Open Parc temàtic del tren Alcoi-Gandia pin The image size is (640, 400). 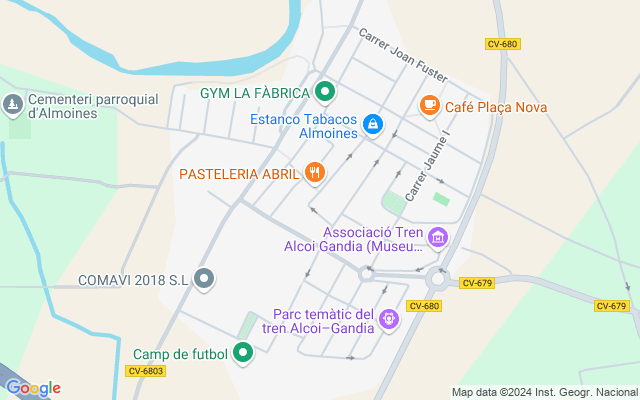pos(389,320)
